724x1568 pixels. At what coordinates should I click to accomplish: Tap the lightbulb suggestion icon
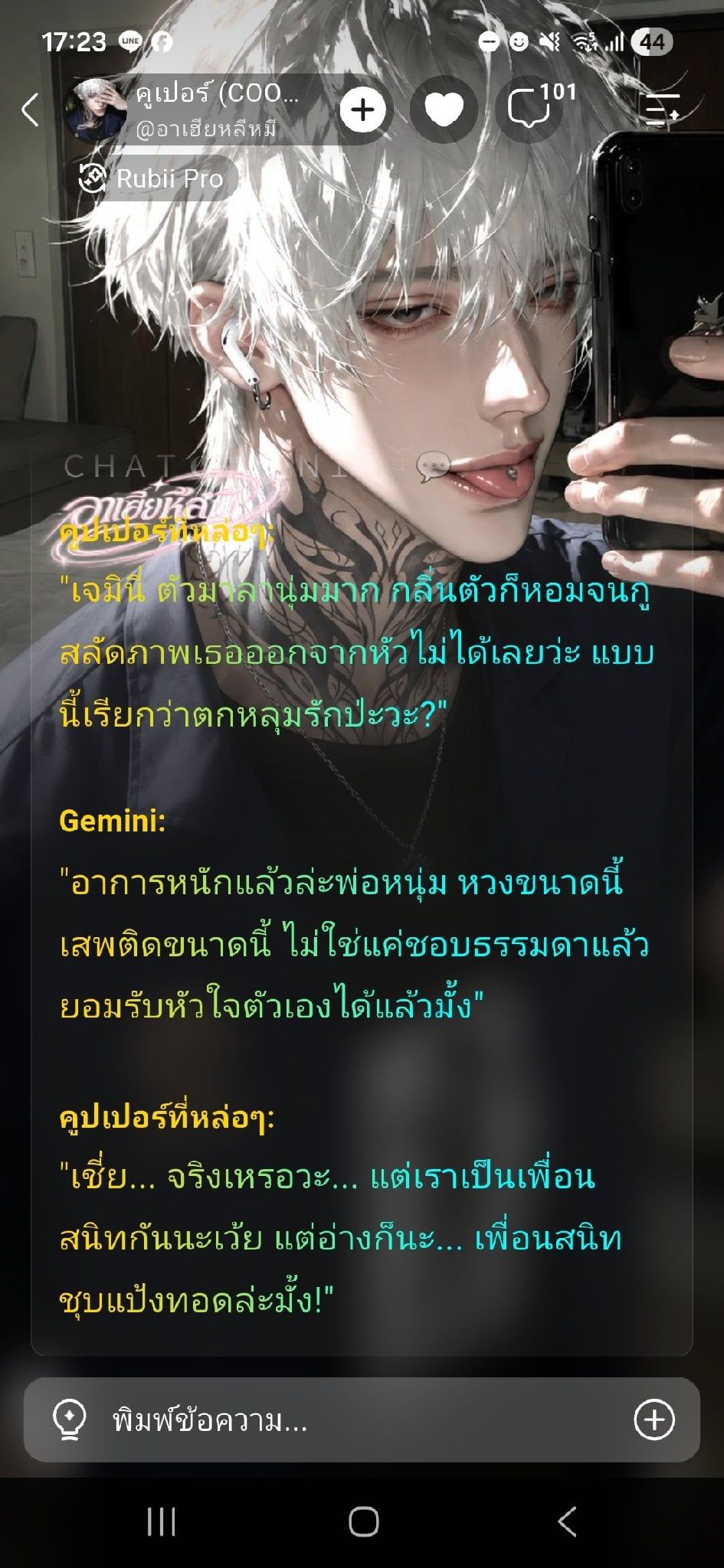69,1420
